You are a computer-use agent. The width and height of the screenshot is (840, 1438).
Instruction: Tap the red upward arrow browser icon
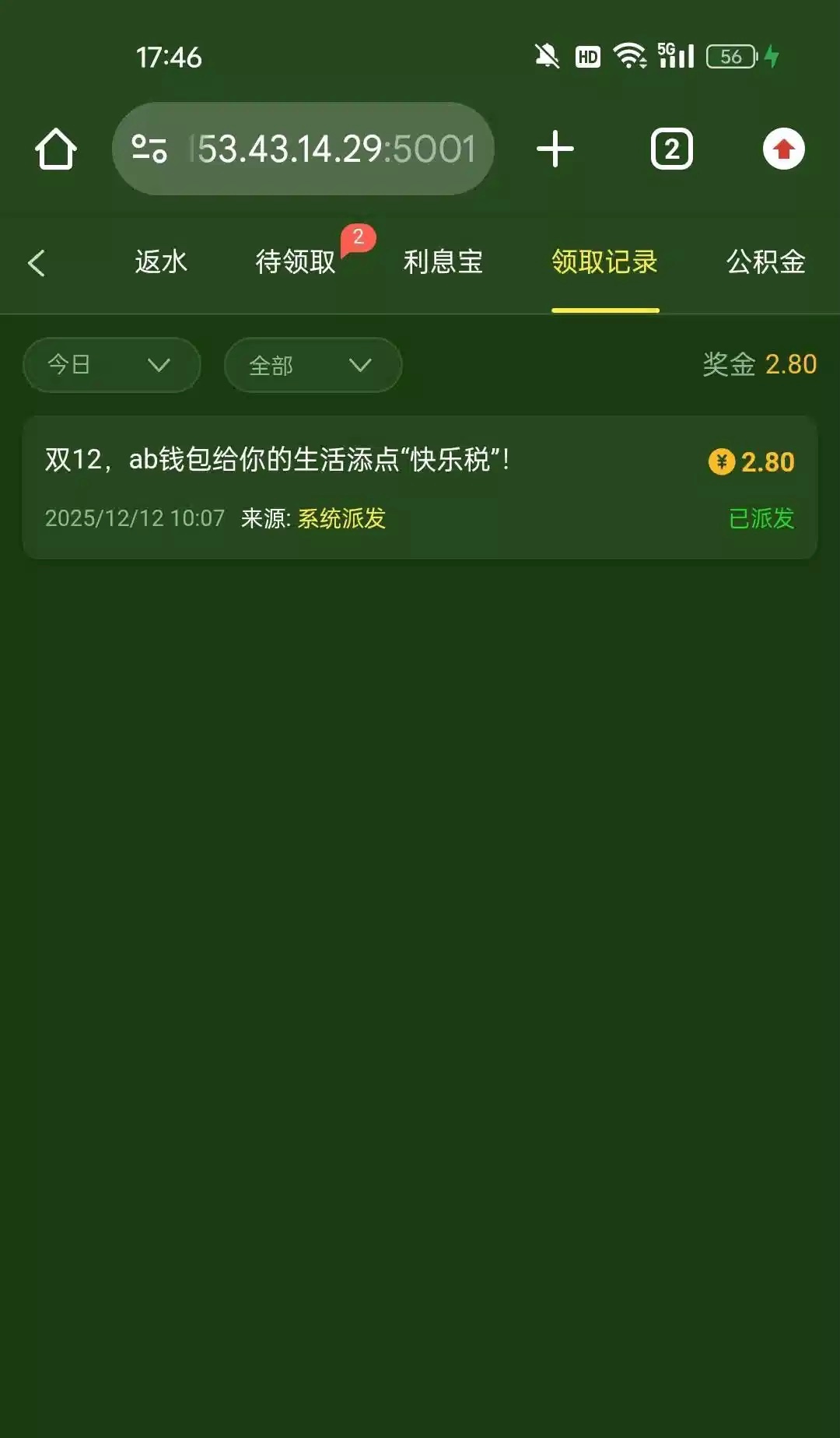point(783,149)
